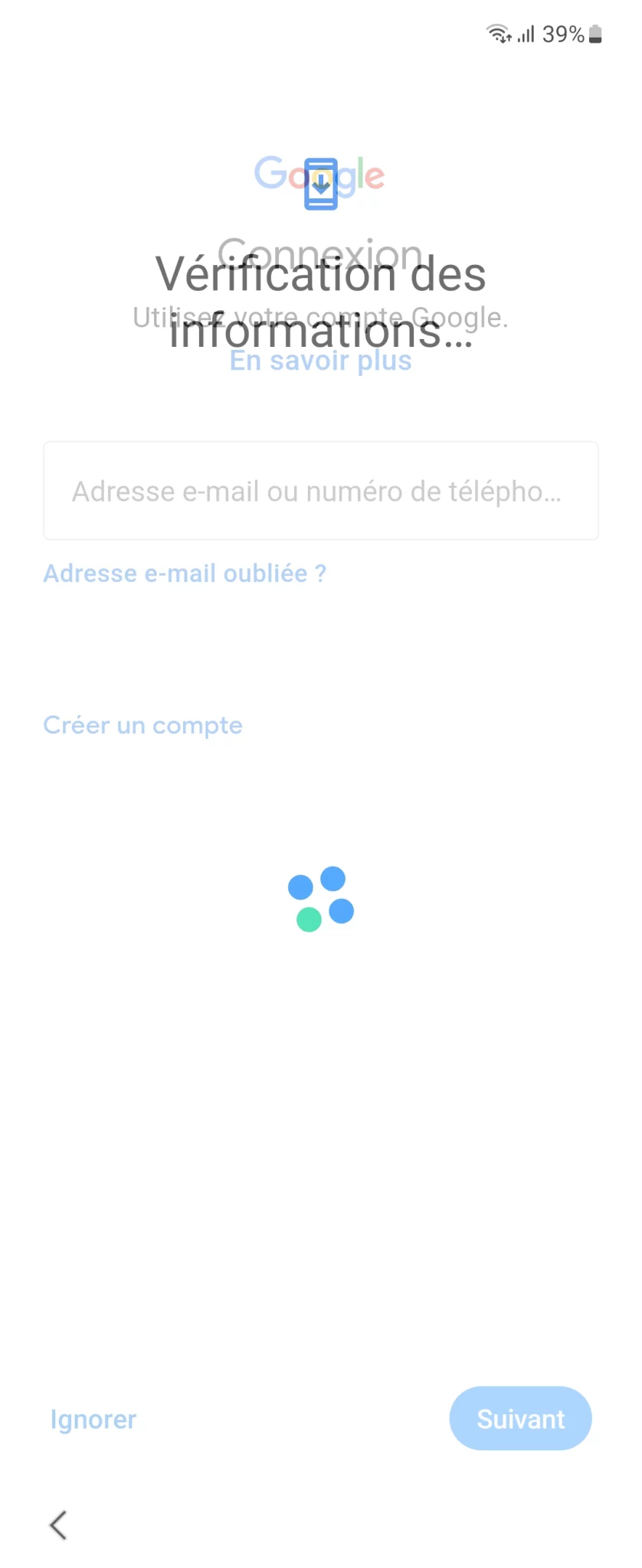
Task: Continue with the Suivant button
Action: (520, 1419)
